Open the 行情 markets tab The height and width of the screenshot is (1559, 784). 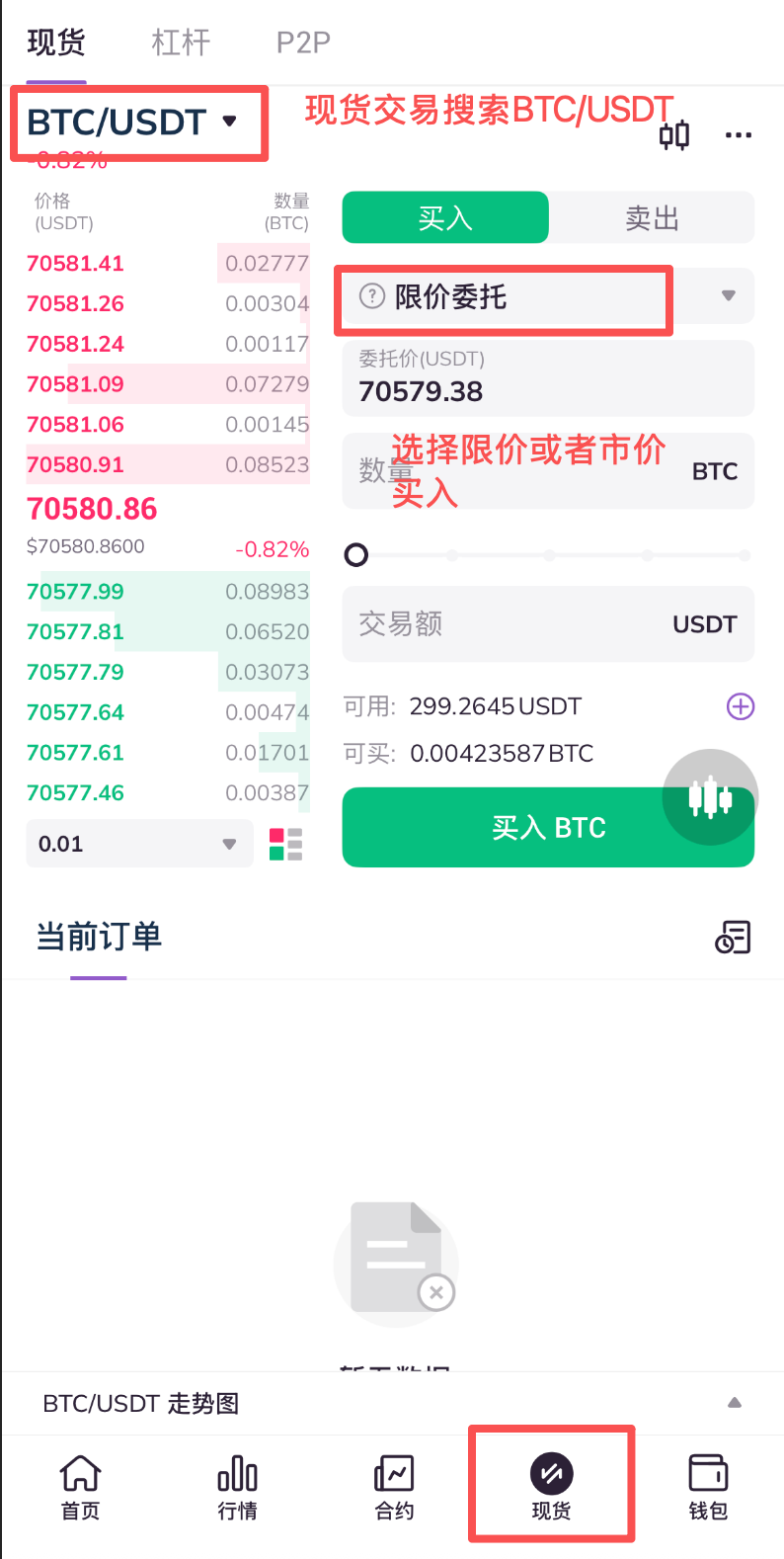[237, 1487]
